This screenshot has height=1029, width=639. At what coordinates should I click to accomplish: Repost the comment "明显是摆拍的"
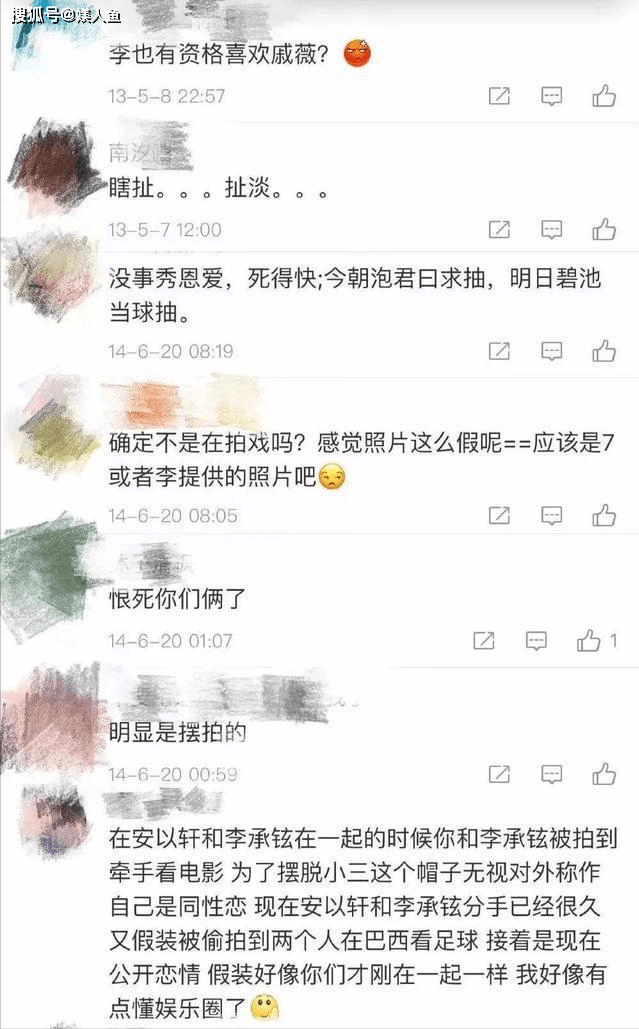499,774
